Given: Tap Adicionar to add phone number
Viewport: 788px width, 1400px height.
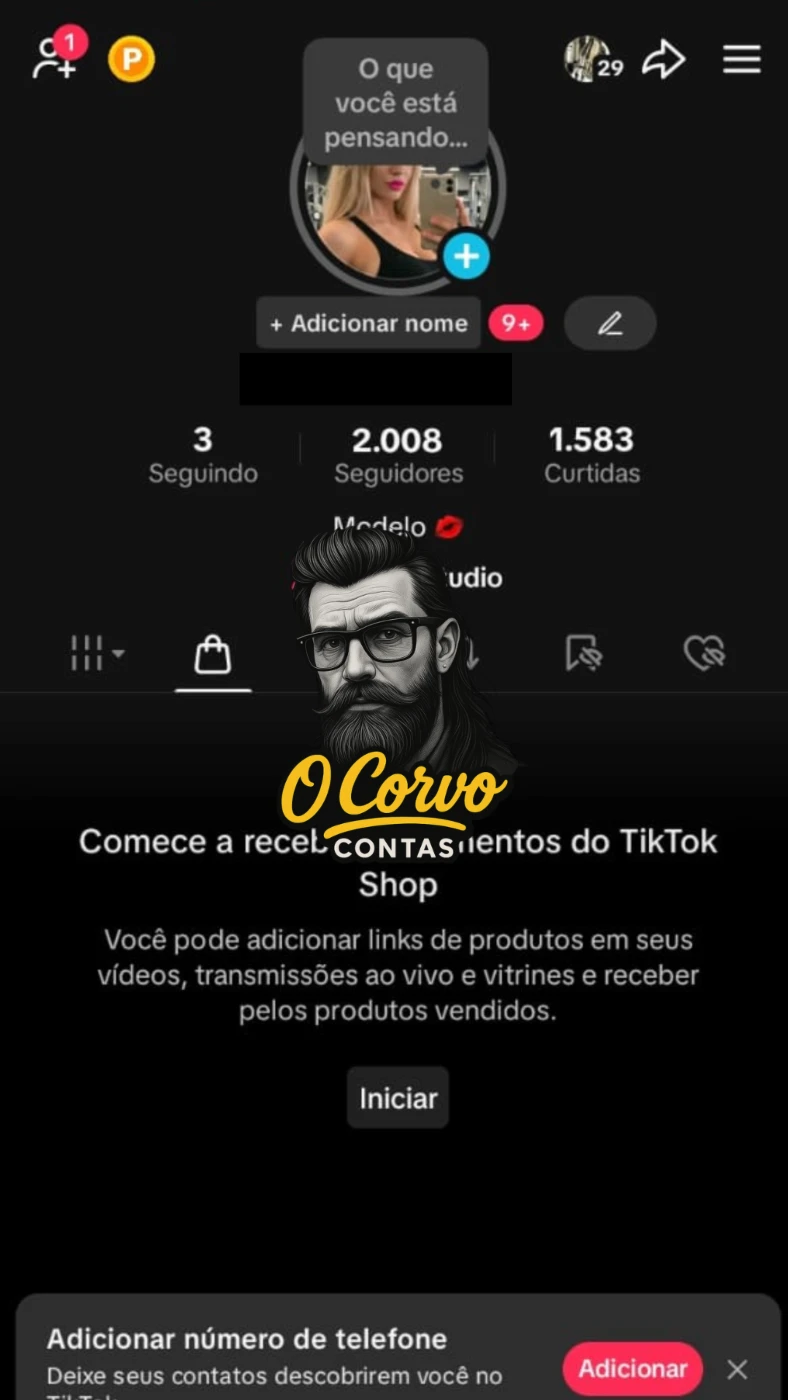Looking at the screenshot, I should [632, 1368].
